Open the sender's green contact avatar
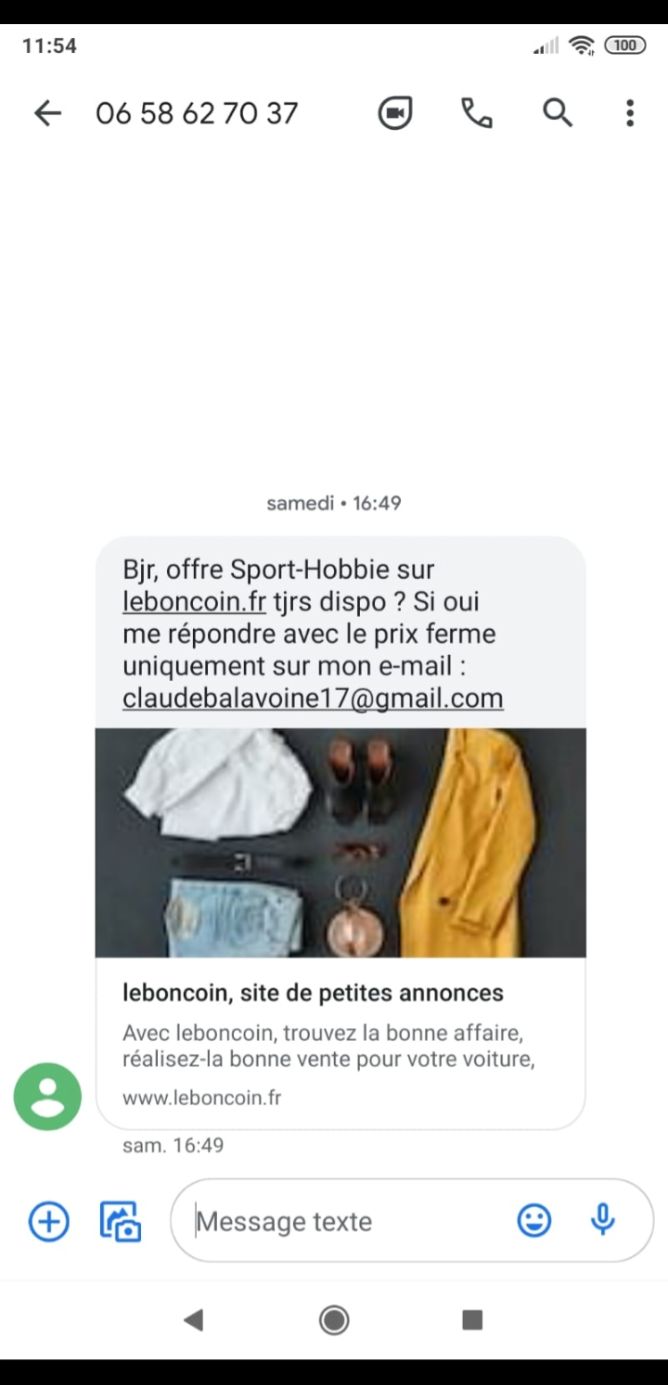Viewport: 668px width, 1385px height. [x=47, y=1096]
